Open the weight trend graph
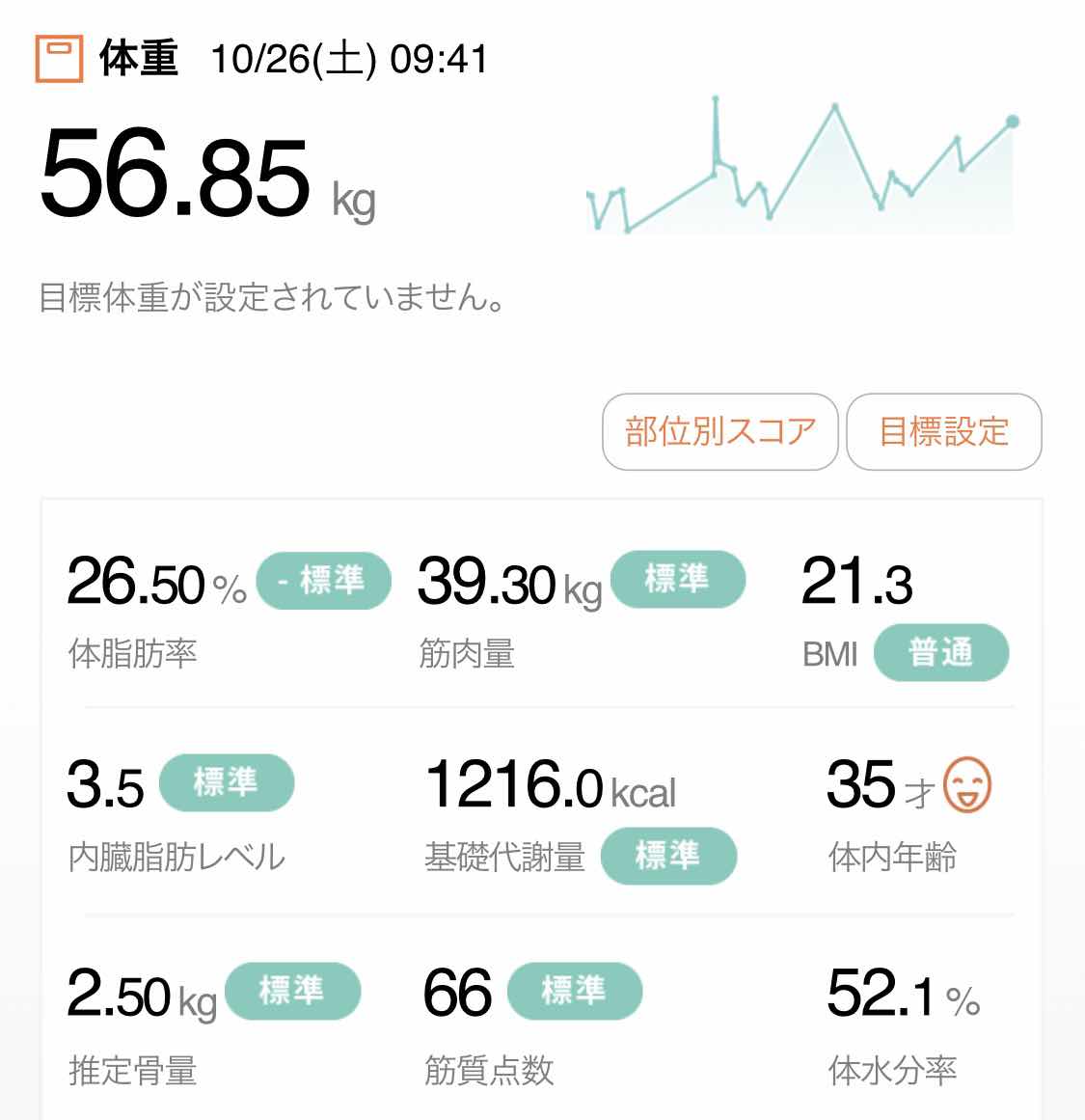The width and height of the screenshot is (1085, 1120). [x=800, y=166]
